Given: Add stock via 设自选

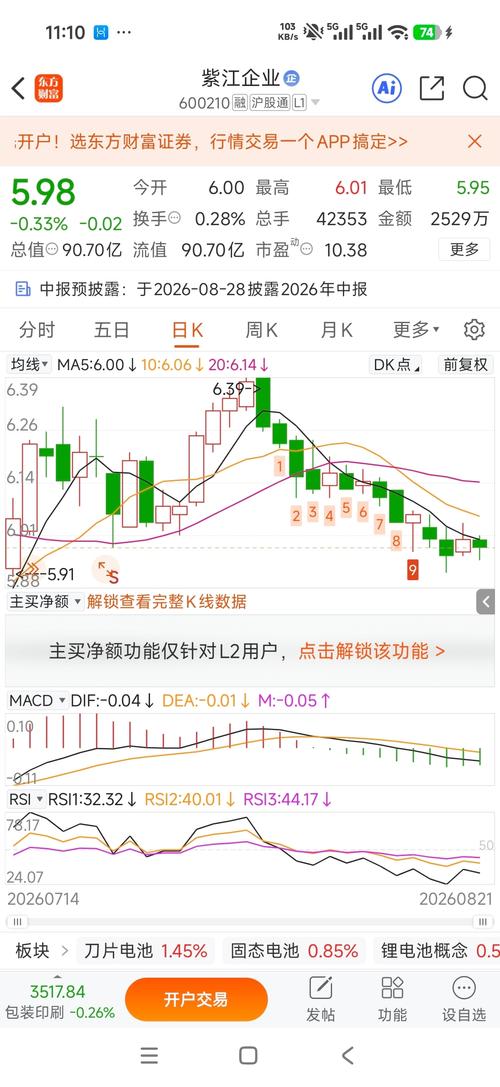Looking at the screenshot, I should click(x=464, y=998).
